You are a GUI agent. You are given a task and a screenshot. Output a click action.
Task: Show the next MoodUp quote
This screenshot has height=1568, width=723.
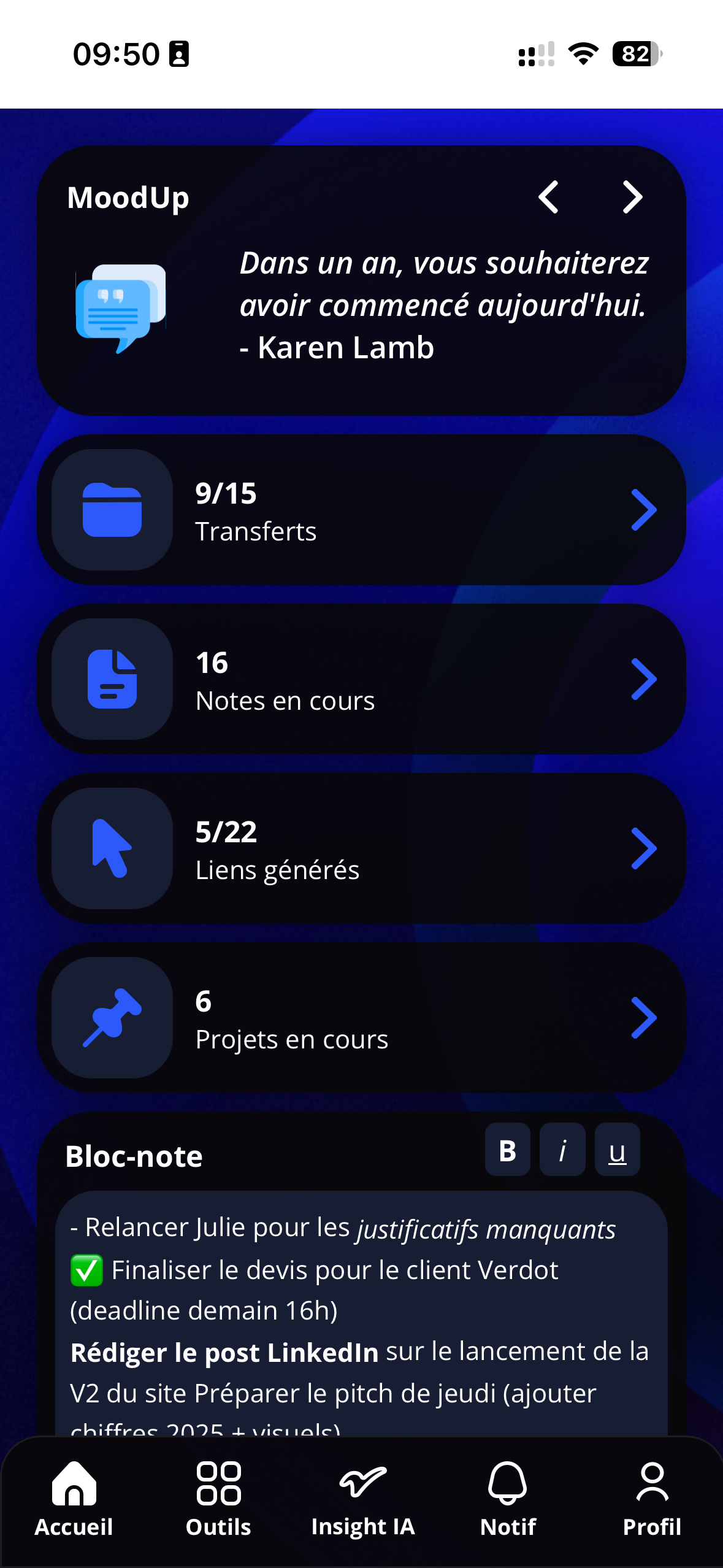click(x=632, y=197)
